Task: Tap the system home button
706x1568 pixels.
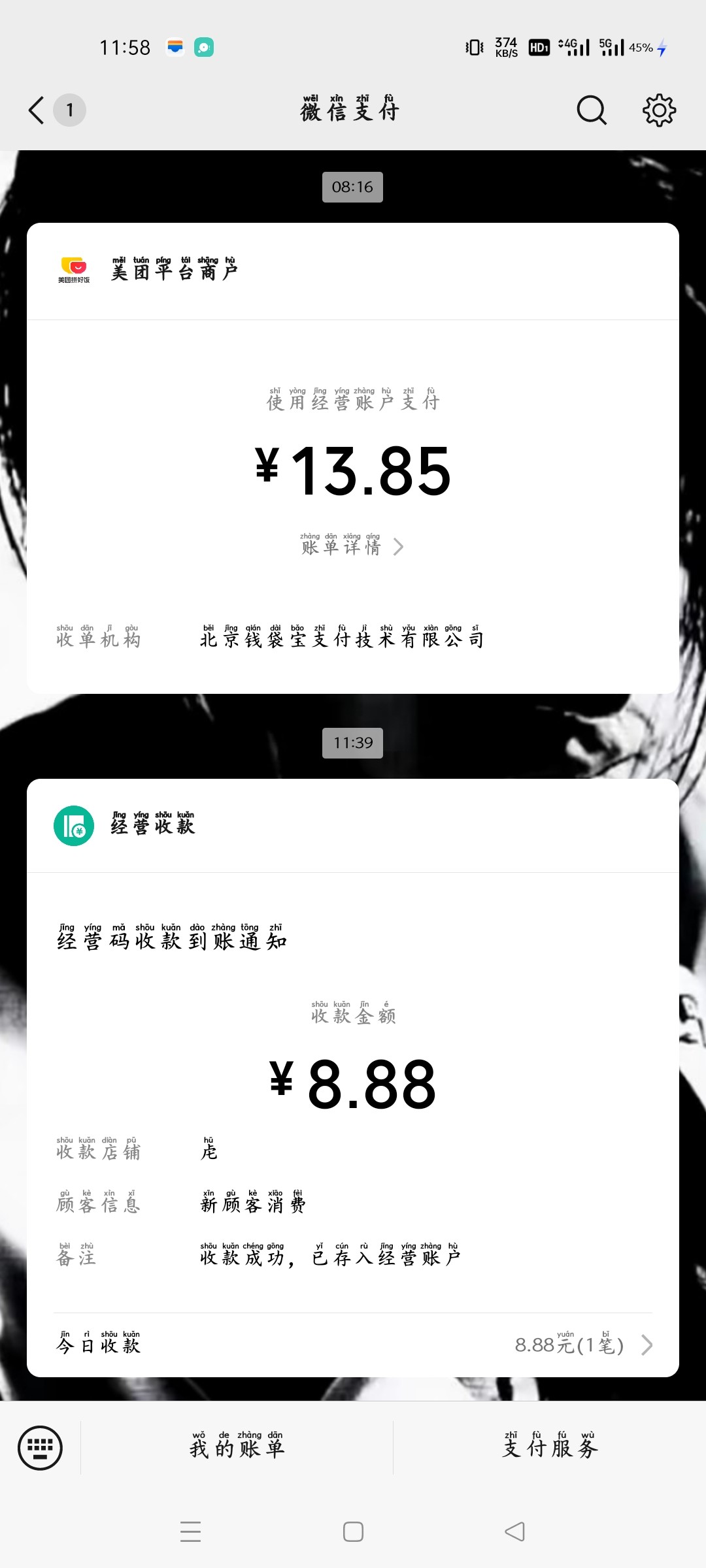Action: click(353, 1531)
